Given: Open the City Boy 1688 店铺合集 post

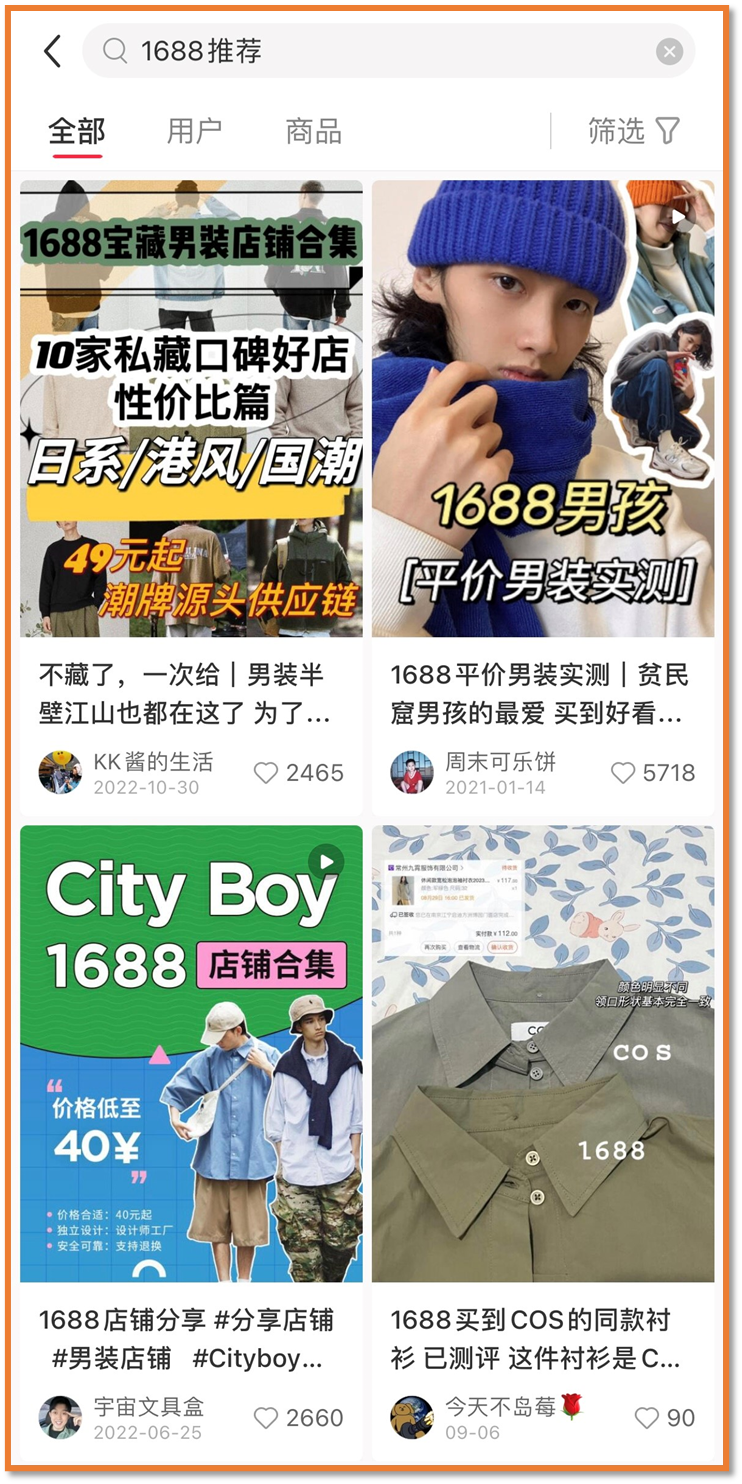Looking at the screenshot, I should pos(191,1053).
